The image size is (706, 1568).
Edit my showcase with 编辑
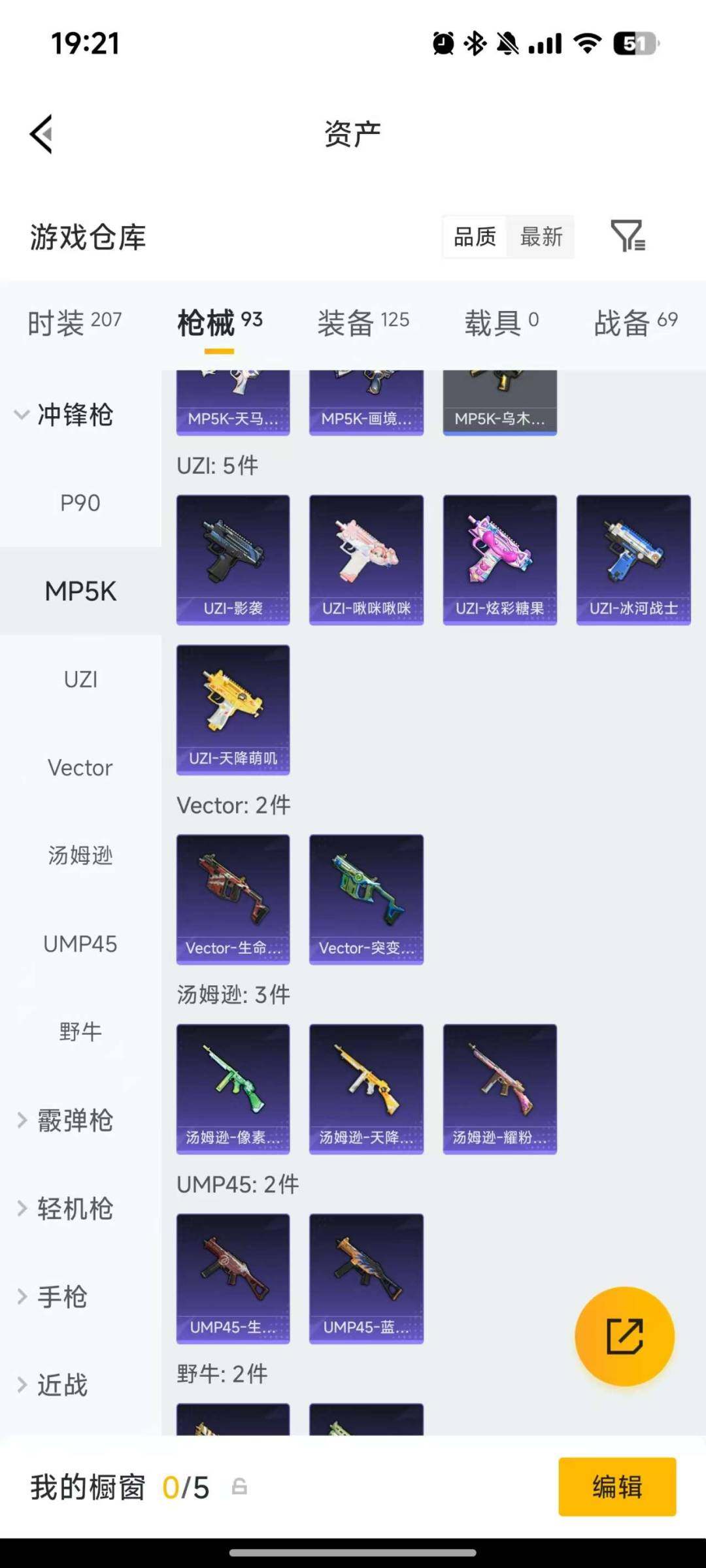616,1486
